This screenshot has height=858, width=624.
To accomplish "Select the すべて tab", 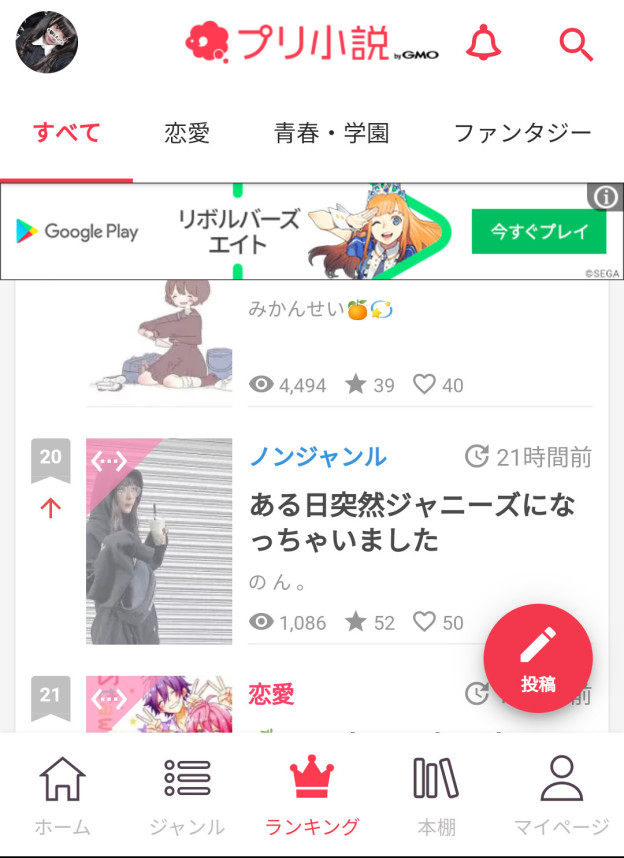I will pos(66,133).
